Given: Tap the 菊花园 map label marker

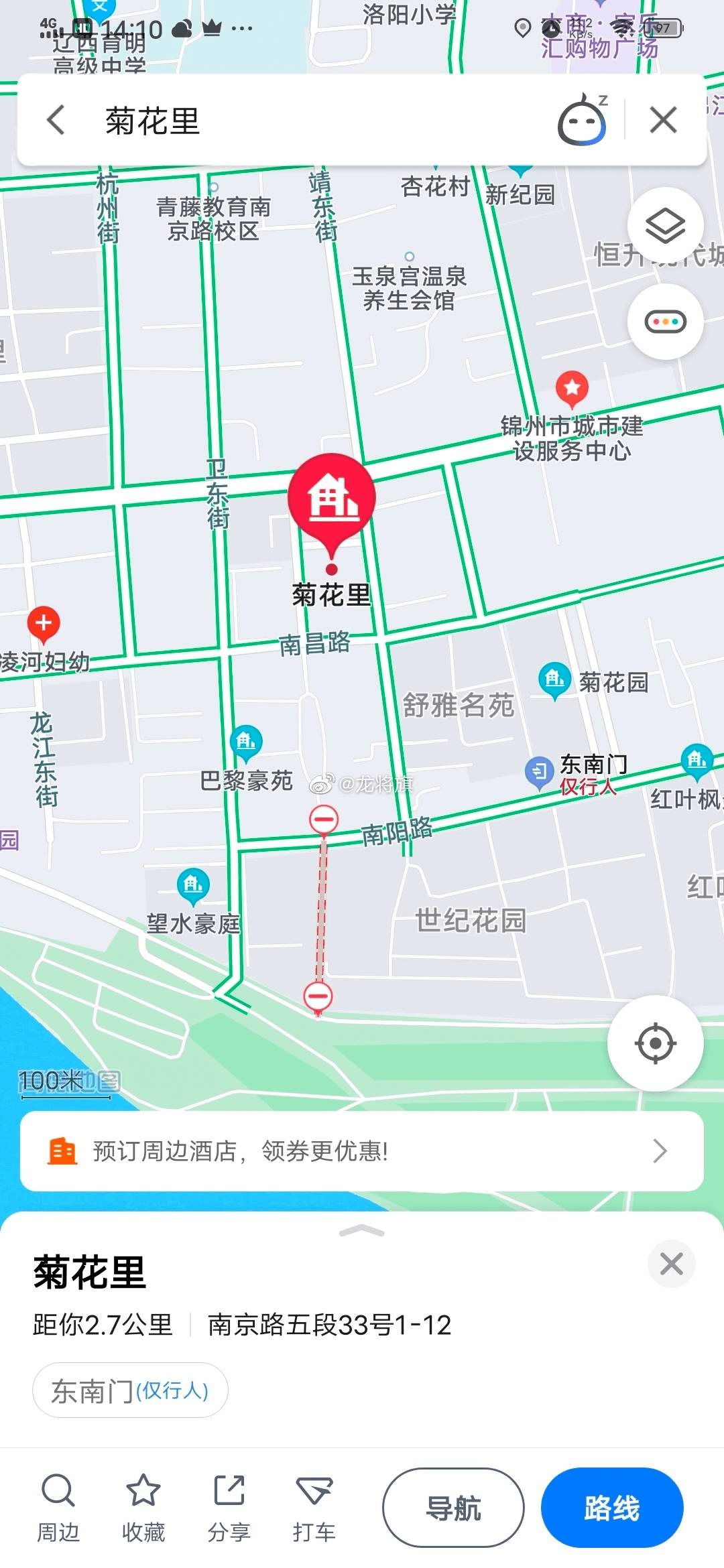Looking at the screenshot, I should pyautogui.click(x=554, y=679).
